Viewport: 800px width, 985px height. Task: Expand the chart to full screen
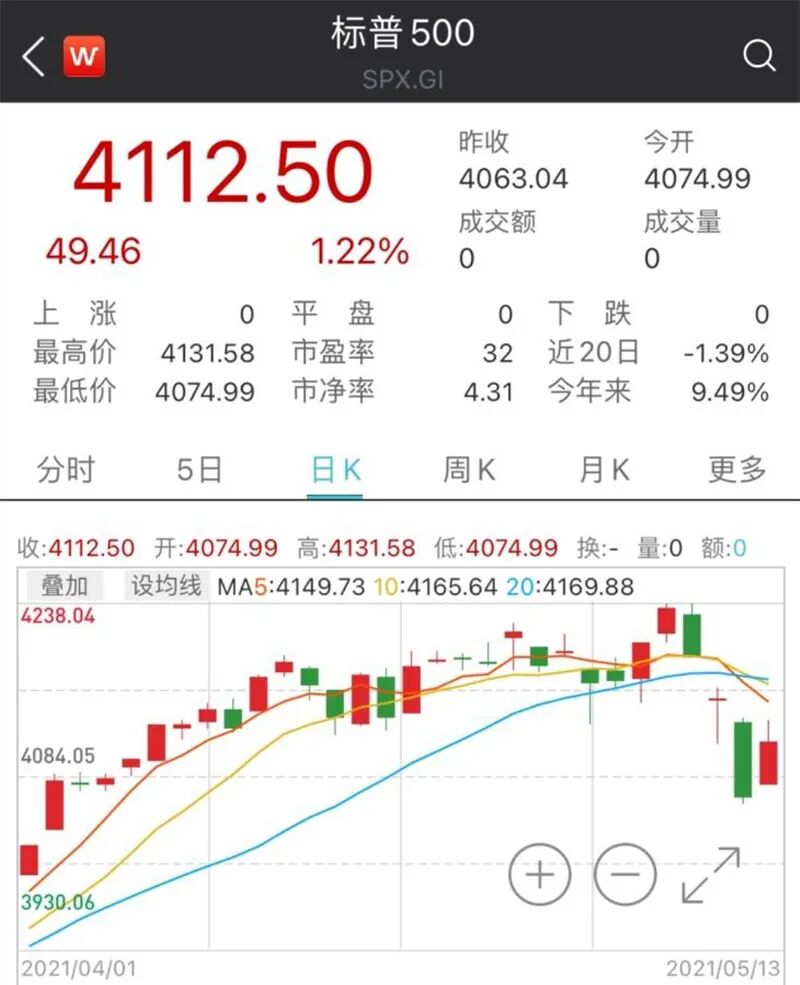click(711, 875)
